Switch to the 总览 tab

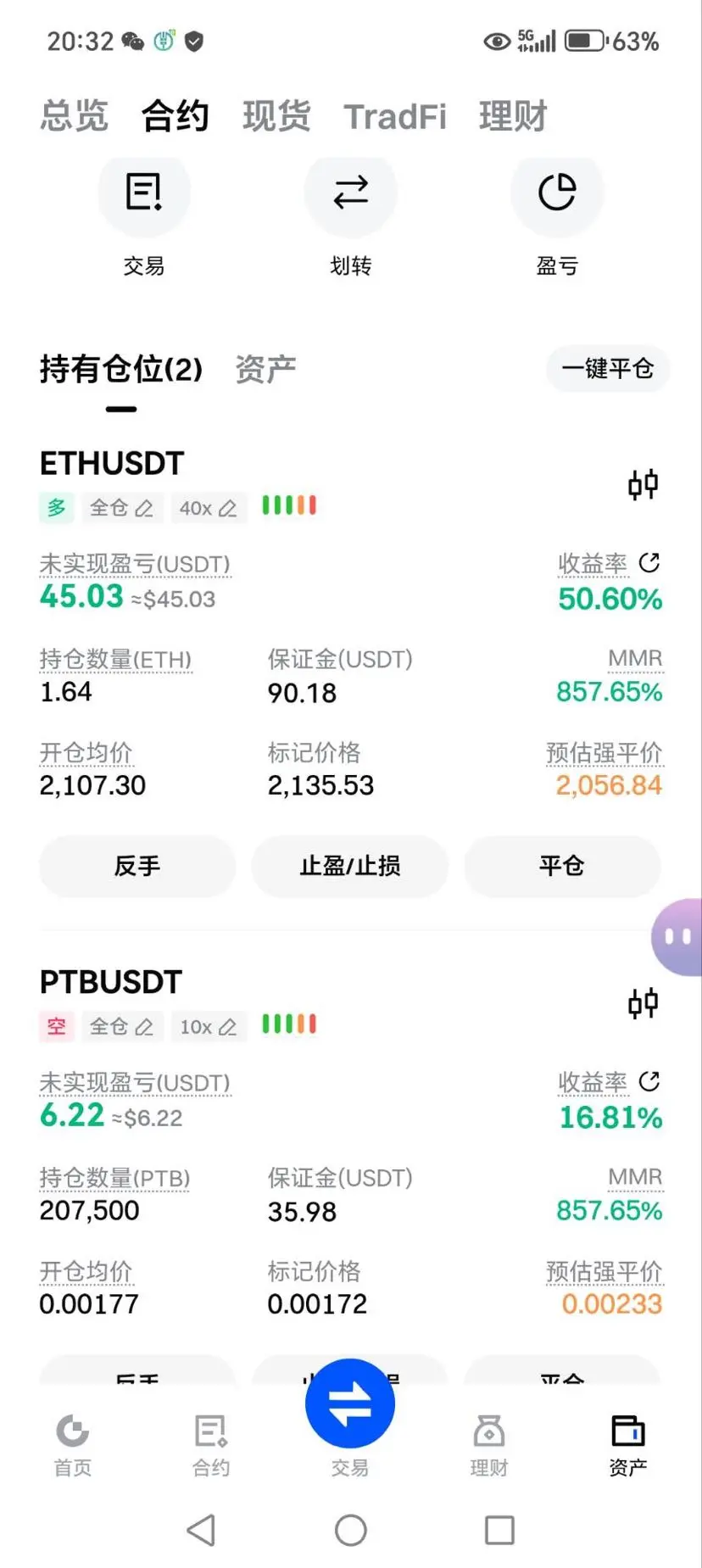point(75,116)
